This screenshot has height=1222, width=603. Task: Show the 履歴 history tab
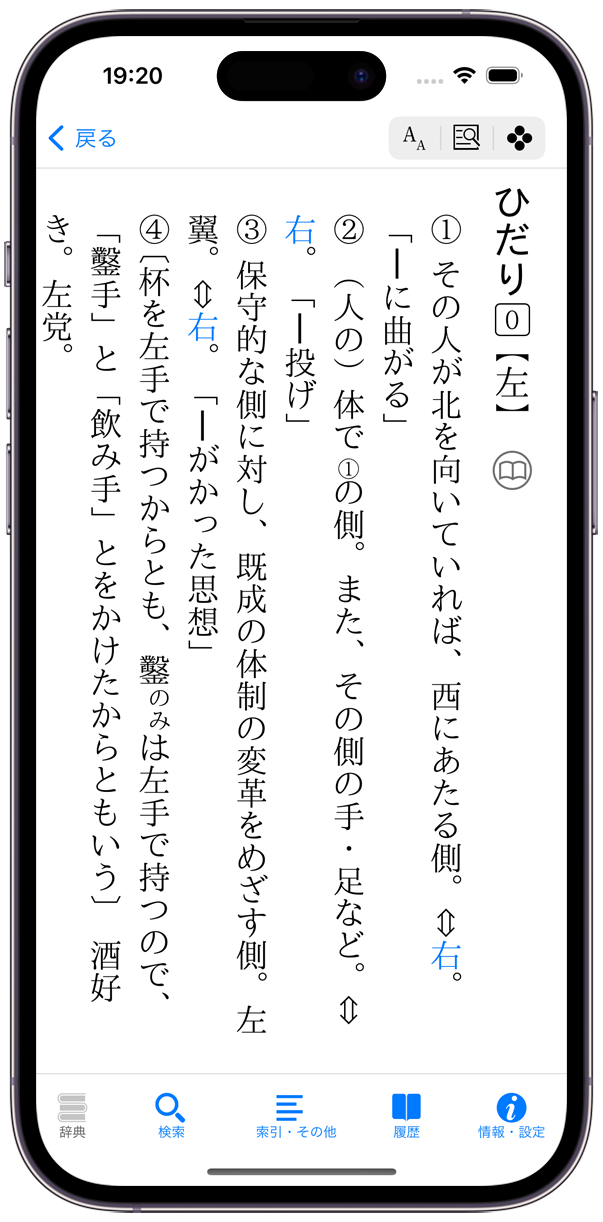[406, 1115]
